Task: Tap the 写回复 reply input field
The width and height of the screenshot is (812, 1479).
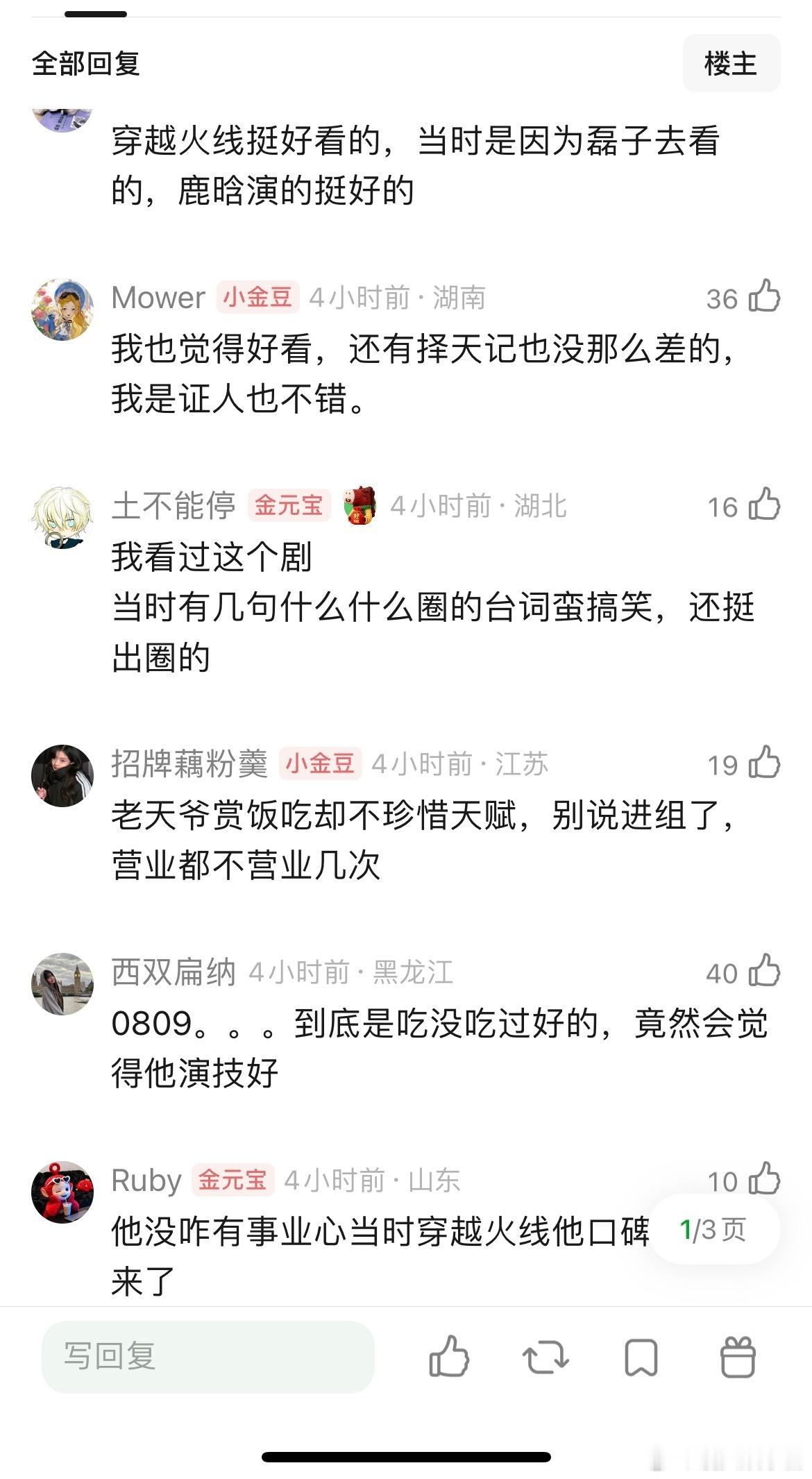Action: [208, 1358]
